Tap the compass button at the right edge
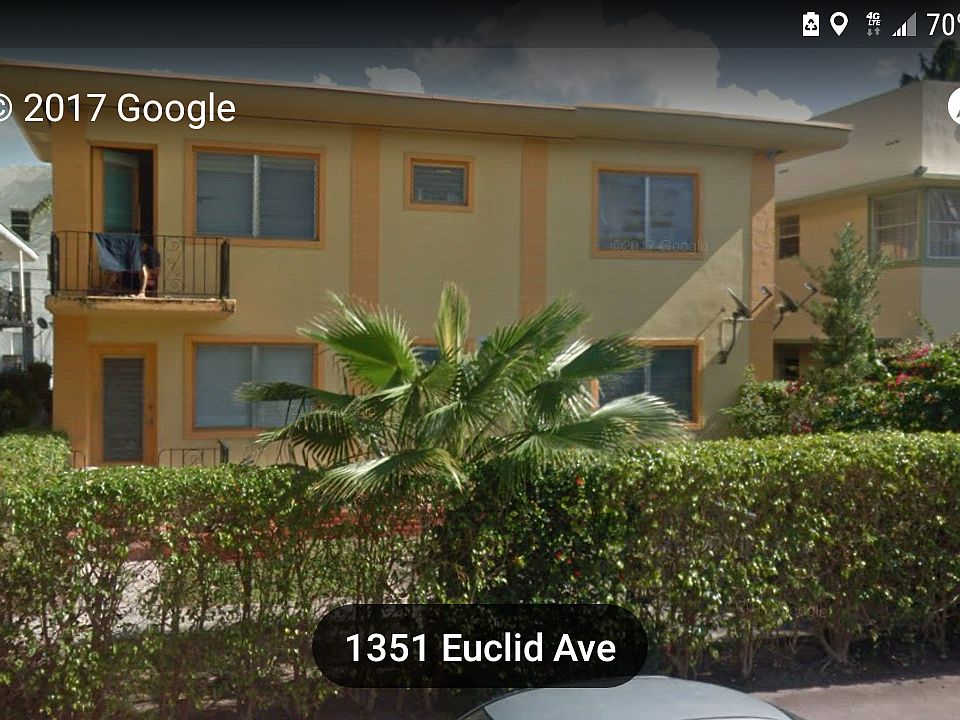This screenshot has height=720, width=960. (953, 106)
